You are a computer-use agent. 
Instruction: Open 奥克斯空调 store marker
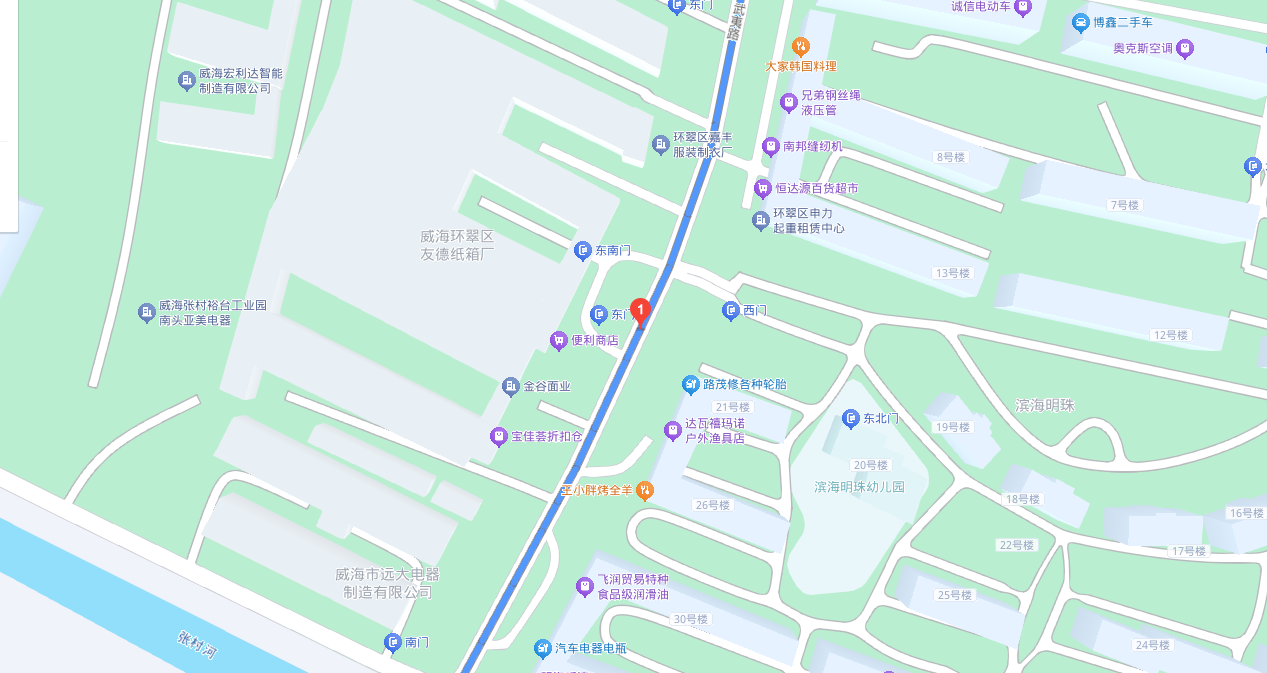click(x=1184, y=47)
